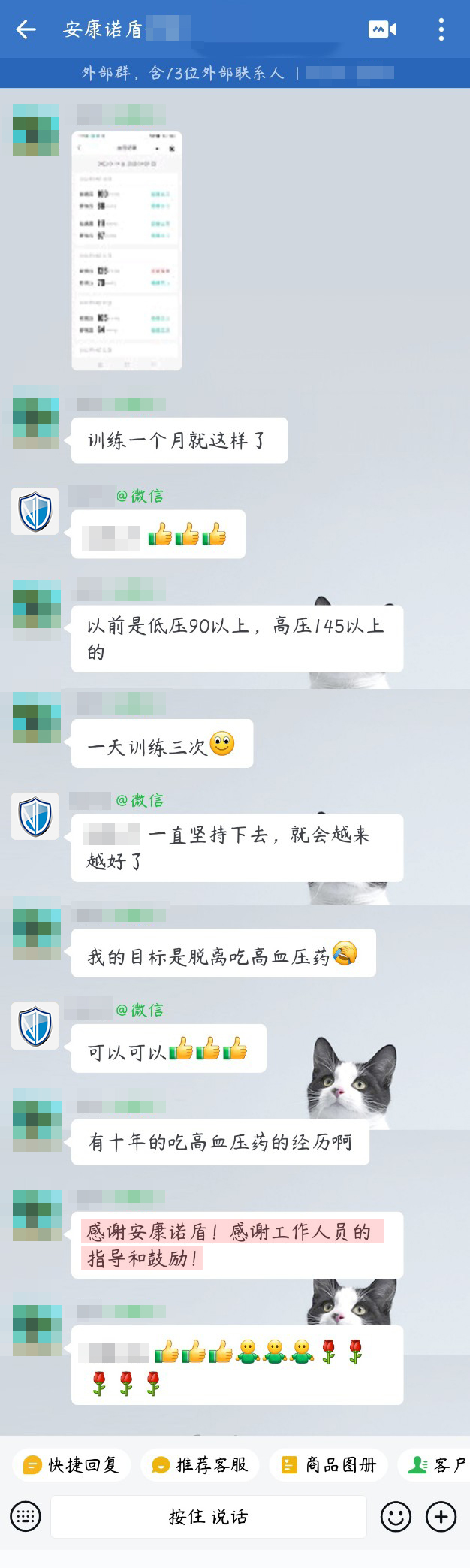Open the plus attachments menu
Screen dimensions: 470x1568
[x=441, y=1517]
